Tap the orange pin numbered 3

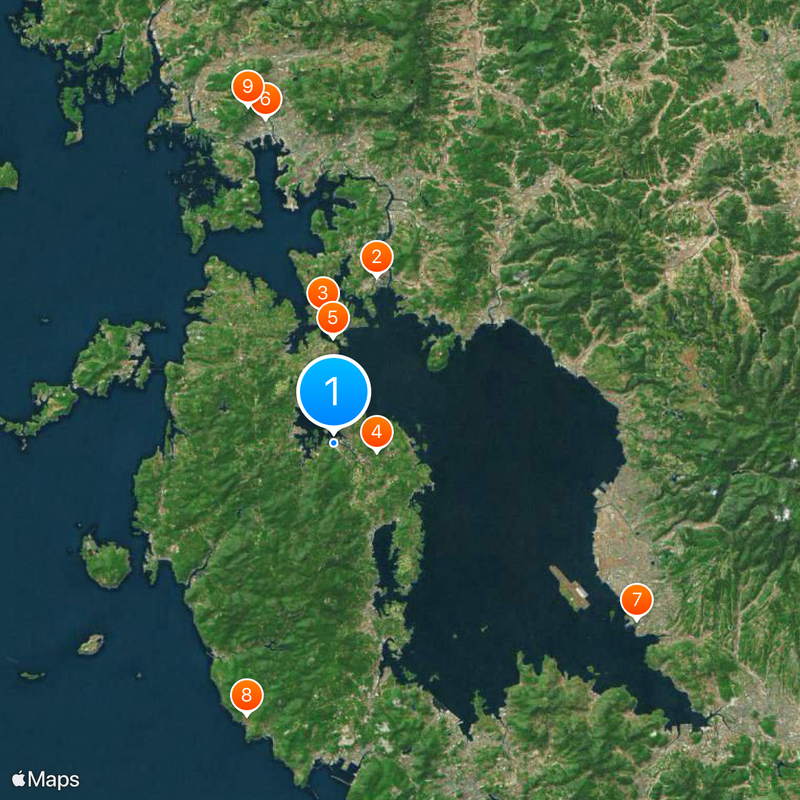(319, 291)
